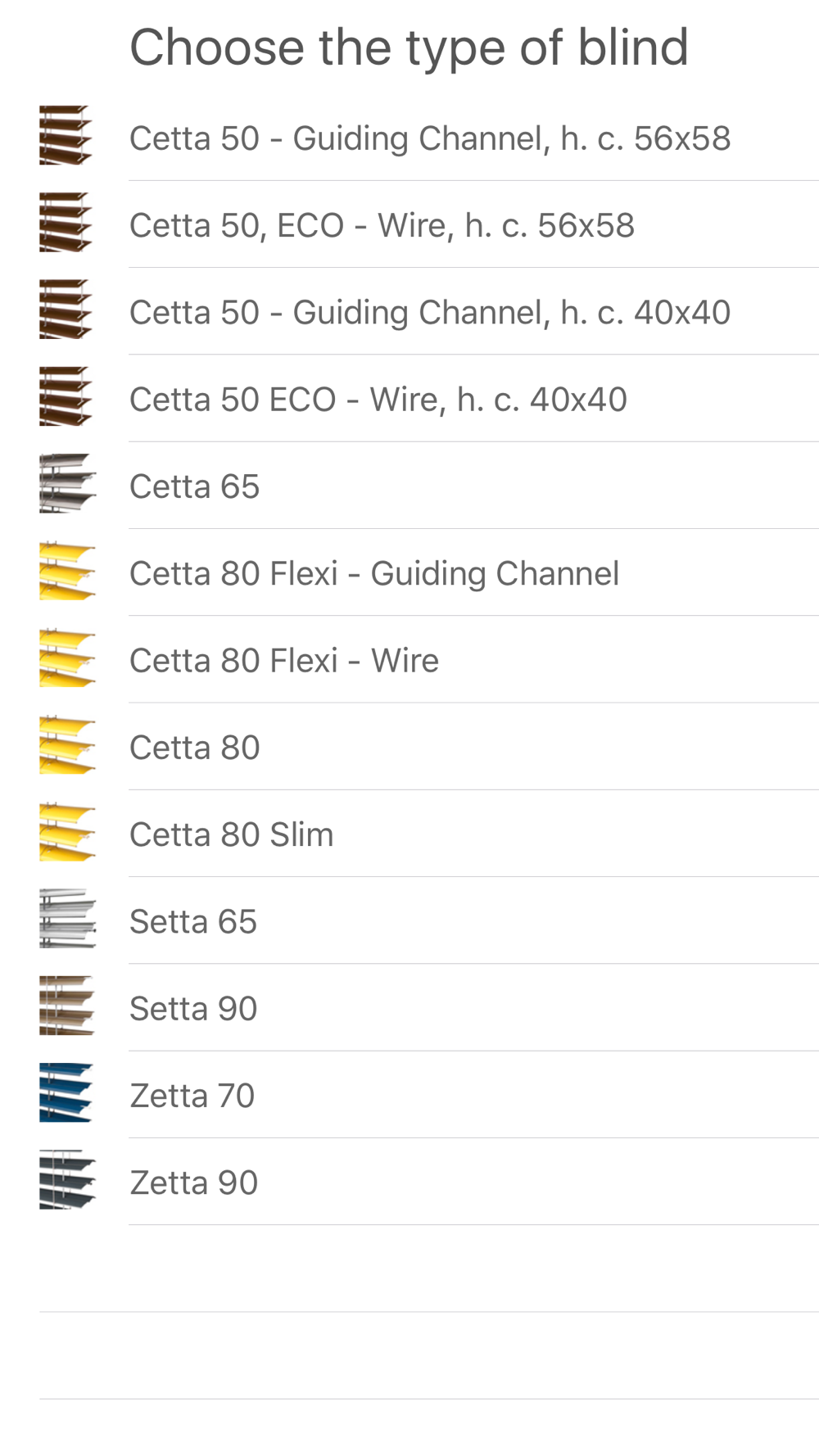819x1456 pixels.
Task: Pick the Zetta 70 blind
Action: (x=409, y=1095)
